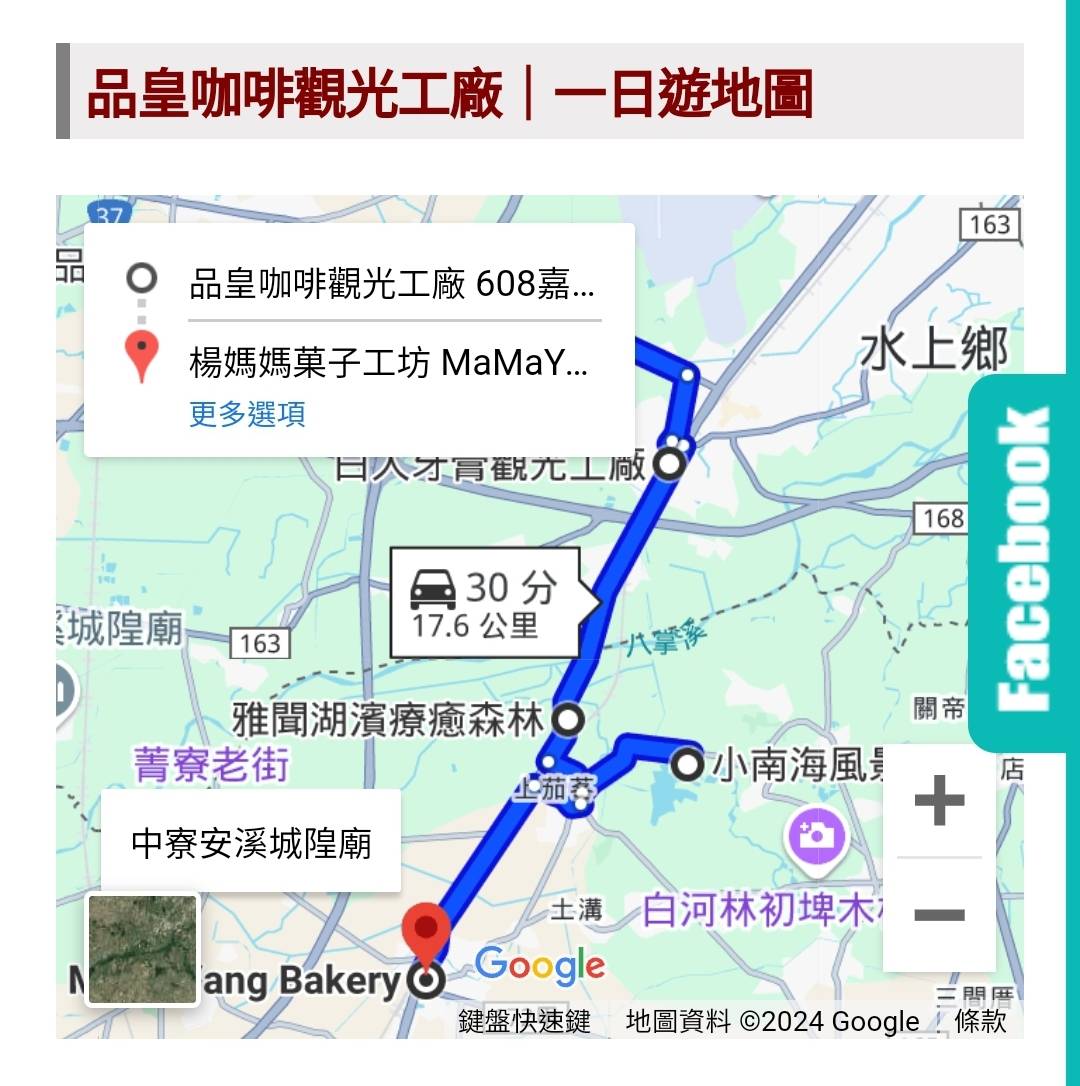Select the 白人牙膏觀光工廠 waypoint marker
This screenshot has height=1086, width=1080.
pos(669,464)
